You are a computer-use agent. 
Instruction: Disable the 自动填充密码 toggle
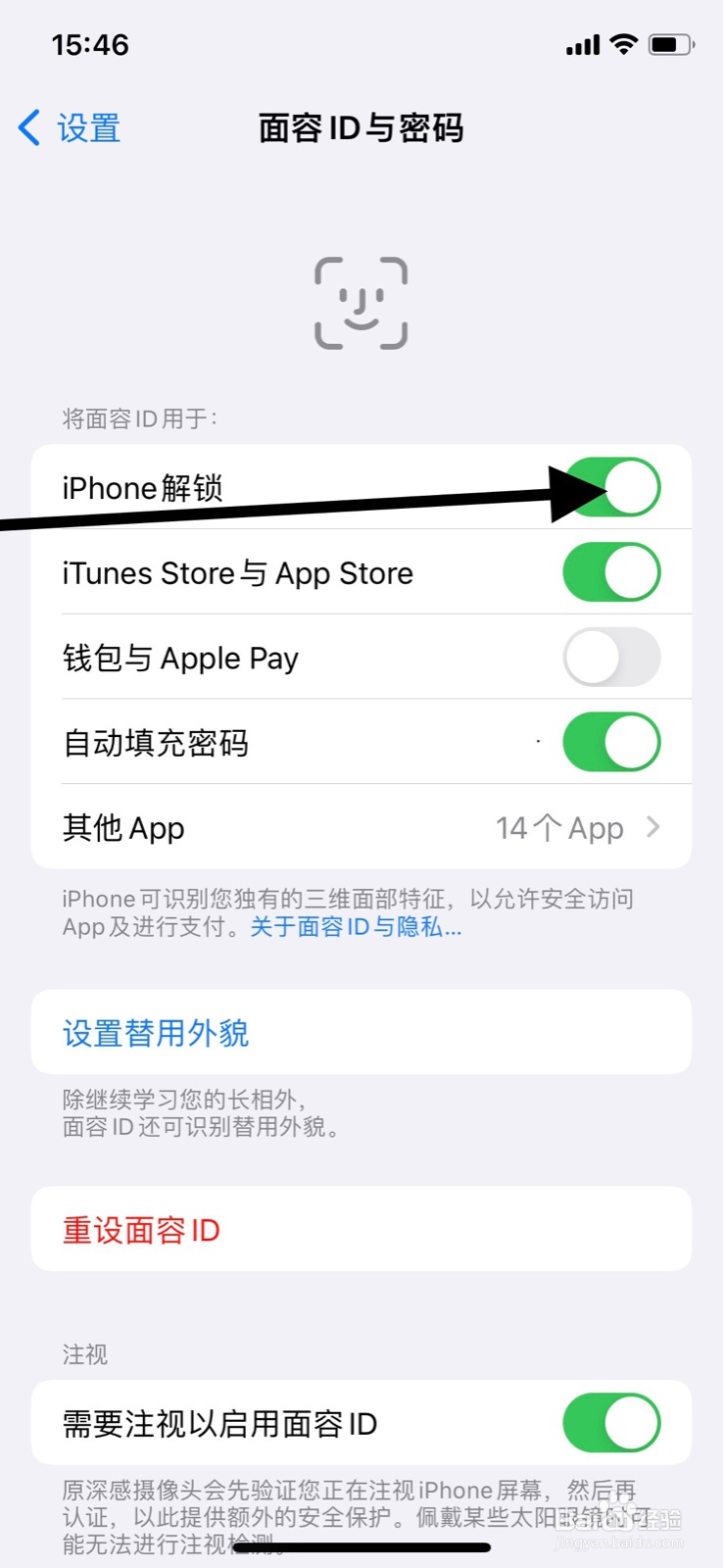click(611, 742)
